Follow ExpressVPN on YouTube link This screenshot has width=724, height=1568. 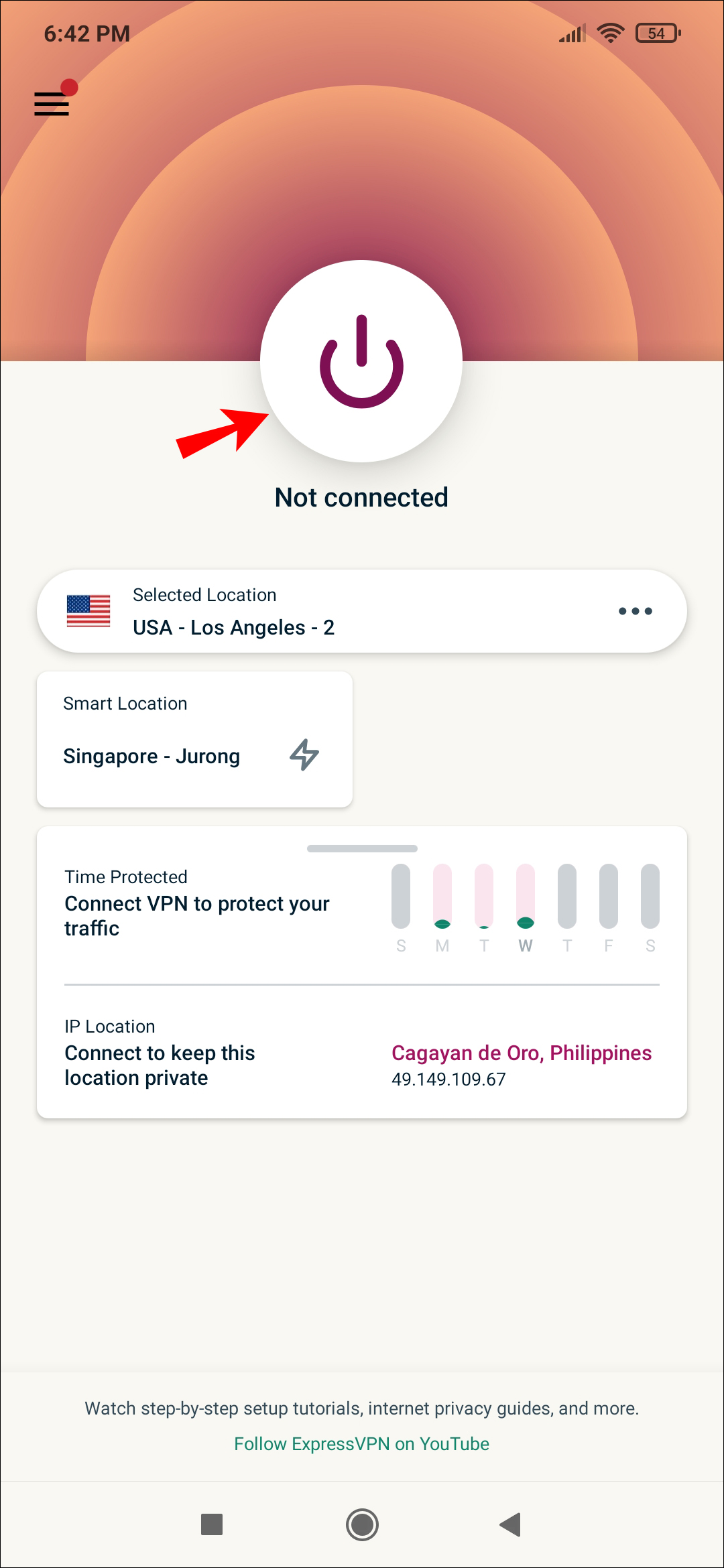(x=361, y=1443)
